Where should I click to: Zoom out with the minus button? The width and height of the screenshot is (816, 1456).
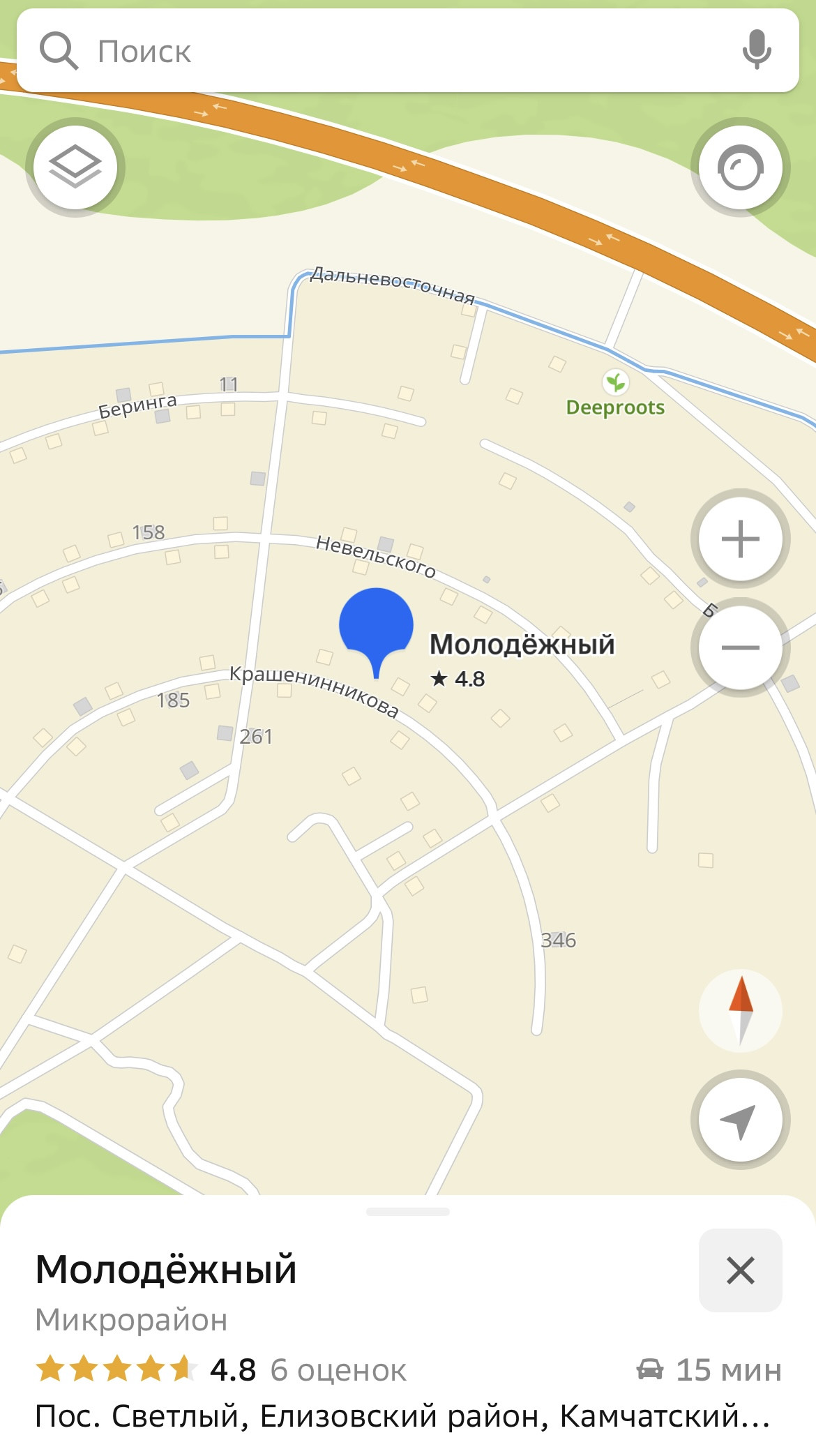(x=740, y=647)
